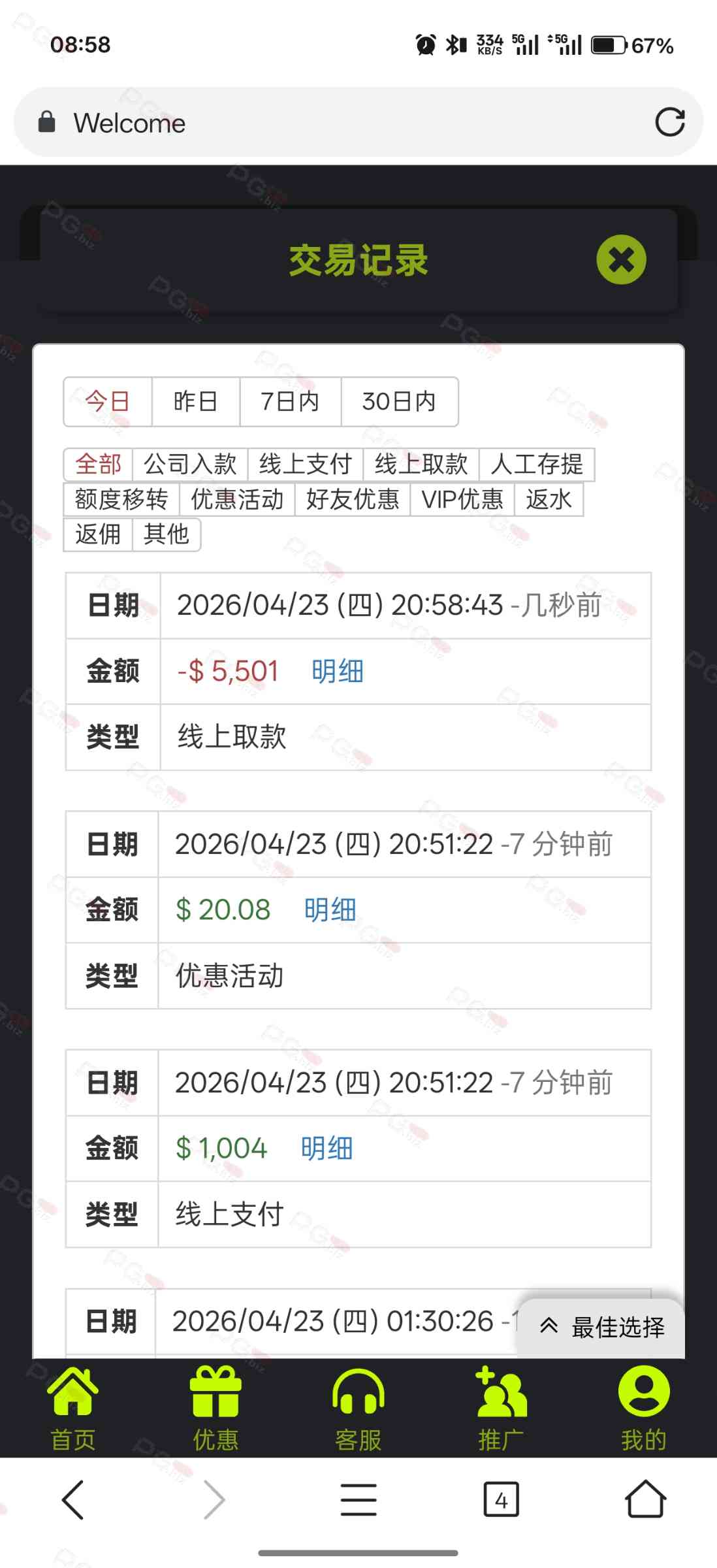Open the browser tab switcher

501,1499
